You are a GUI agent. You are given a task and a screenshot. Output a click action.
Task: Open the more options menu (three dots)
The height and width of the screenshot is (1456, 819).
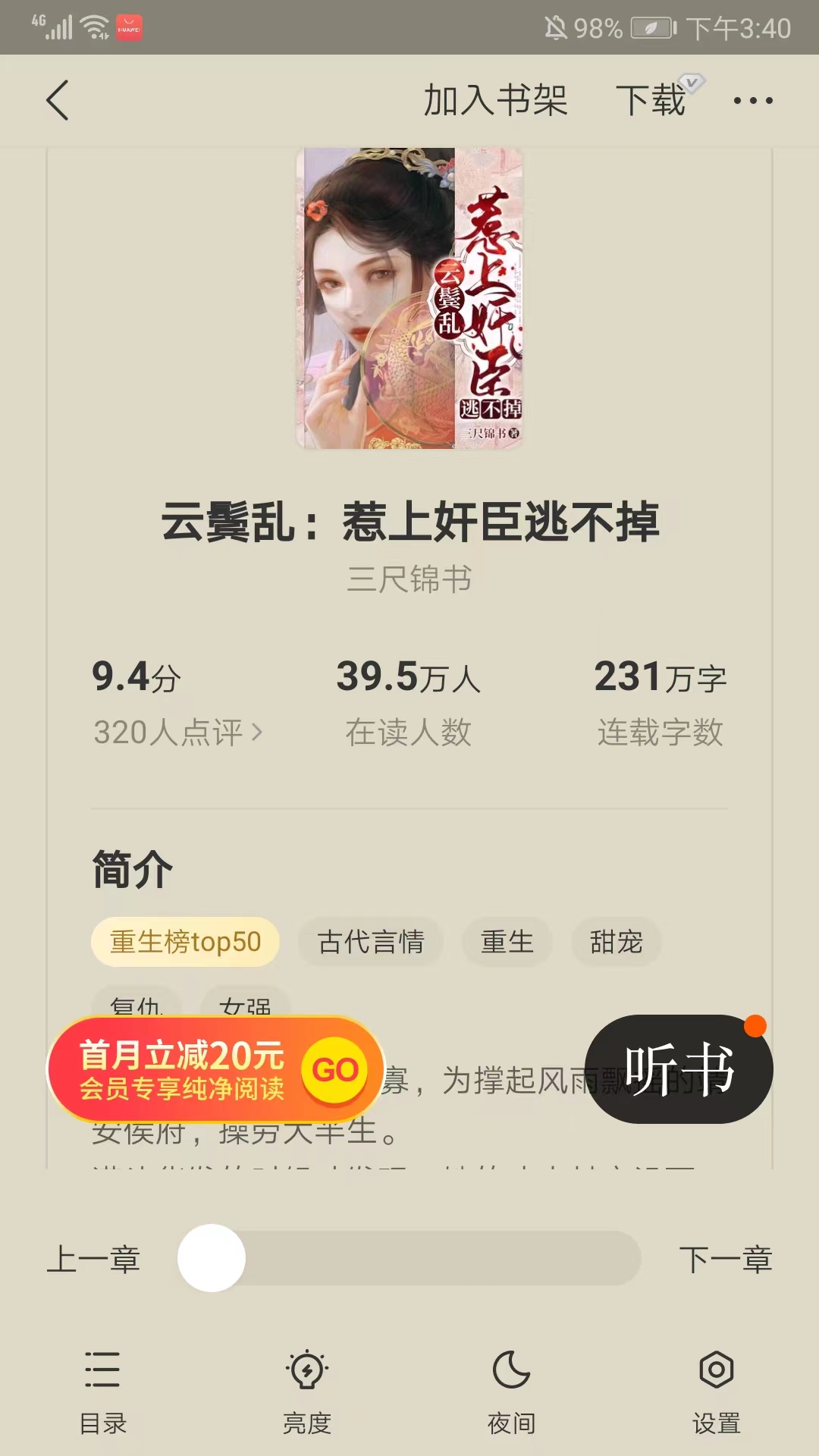tap(755, 99)
